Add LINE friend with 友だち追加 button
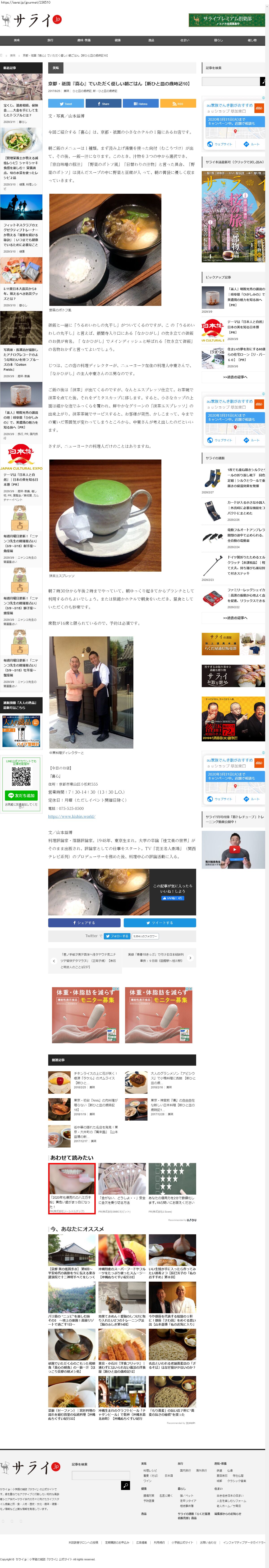Screen dimensions: 269x1568 point(21,796)
